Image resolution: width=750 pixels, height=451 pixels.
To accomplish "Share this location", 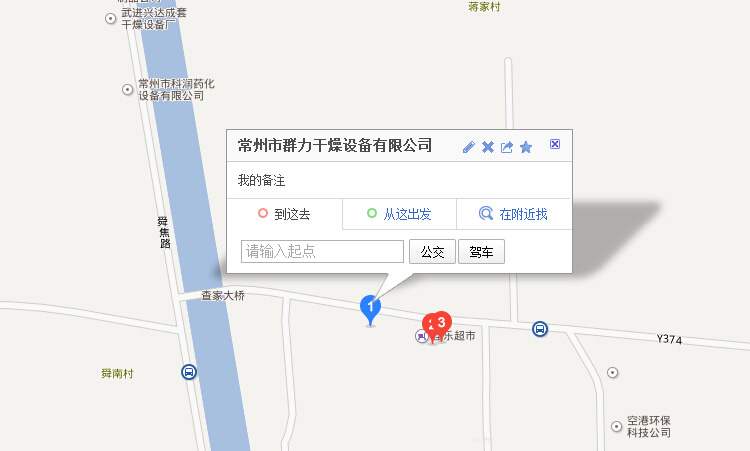I will [507, 147].
